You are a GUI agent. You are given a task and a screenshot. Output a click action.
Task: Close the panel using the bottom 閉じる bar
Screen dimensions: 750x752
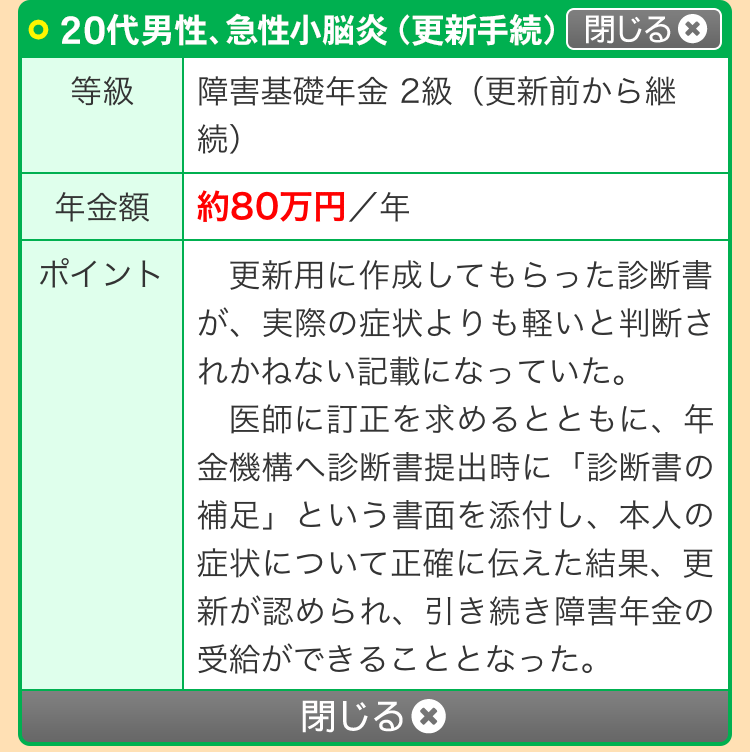[374, 716]
